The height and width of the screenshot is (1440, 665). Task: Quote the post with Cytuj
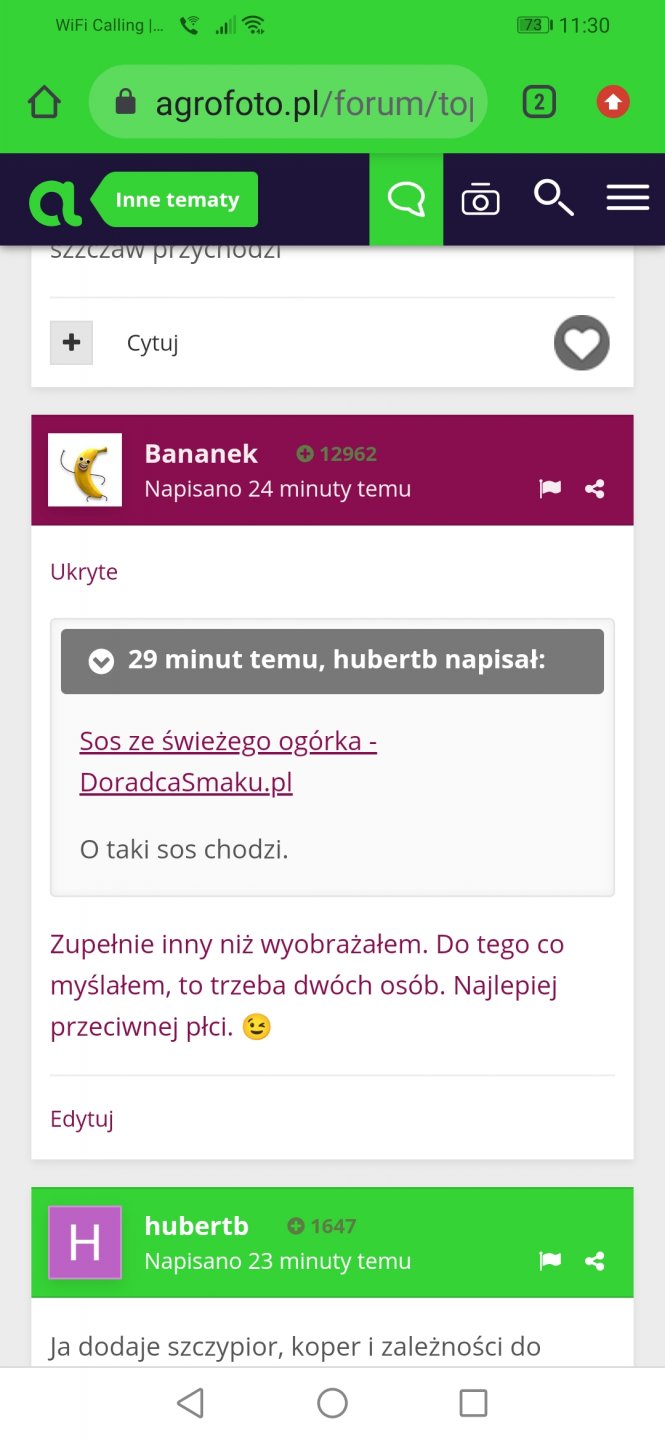152,343
